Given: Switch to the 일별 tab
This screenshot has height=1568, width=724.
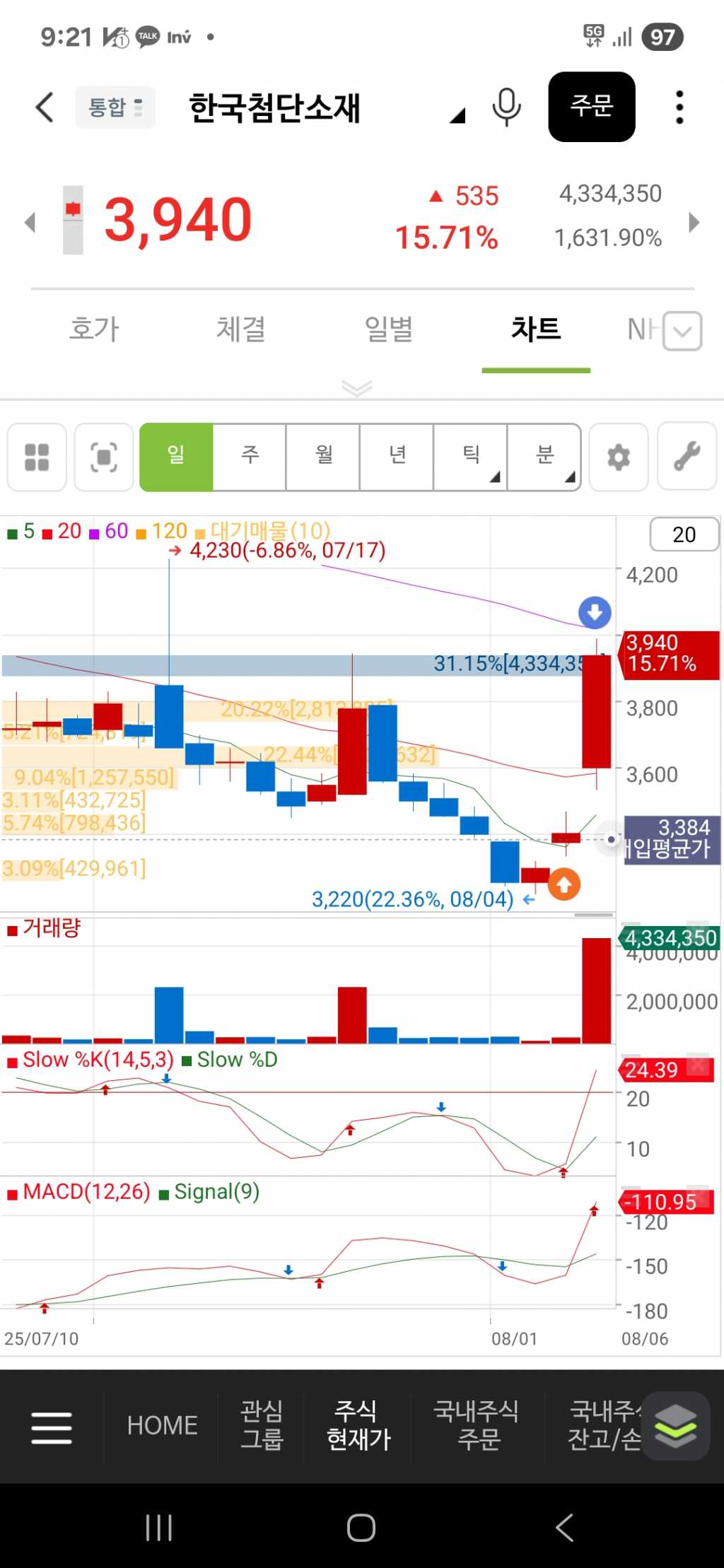Looking at the screenshot, I should pos(388,329).
